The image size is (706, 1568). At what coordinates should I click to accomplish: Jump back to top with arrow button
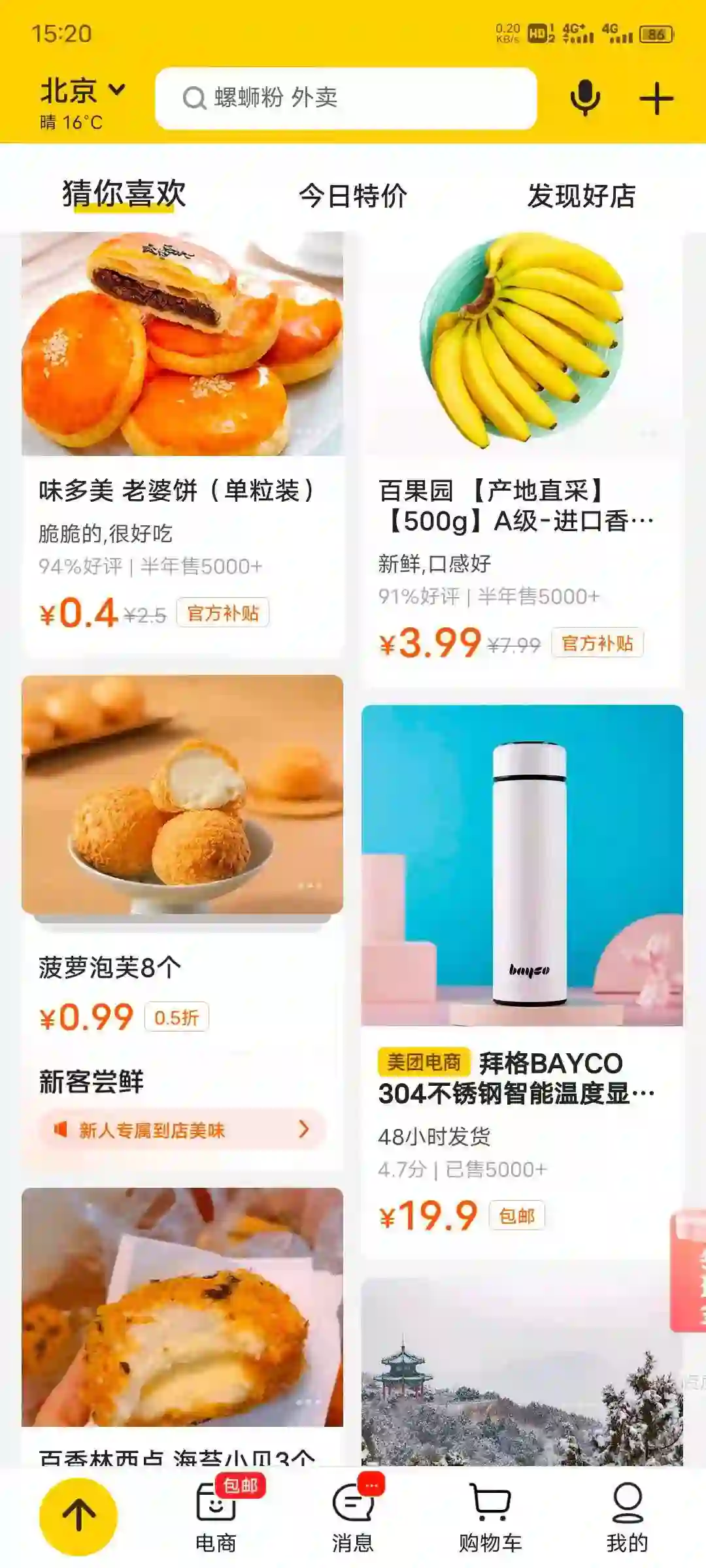pos(78,1516)
